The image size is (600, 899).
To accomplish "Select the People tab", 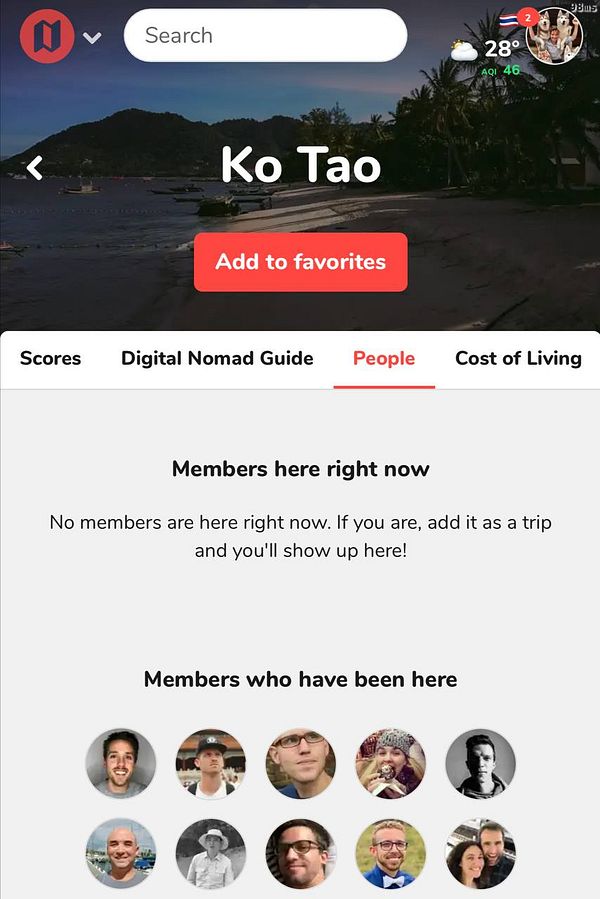I will point(384,358).
